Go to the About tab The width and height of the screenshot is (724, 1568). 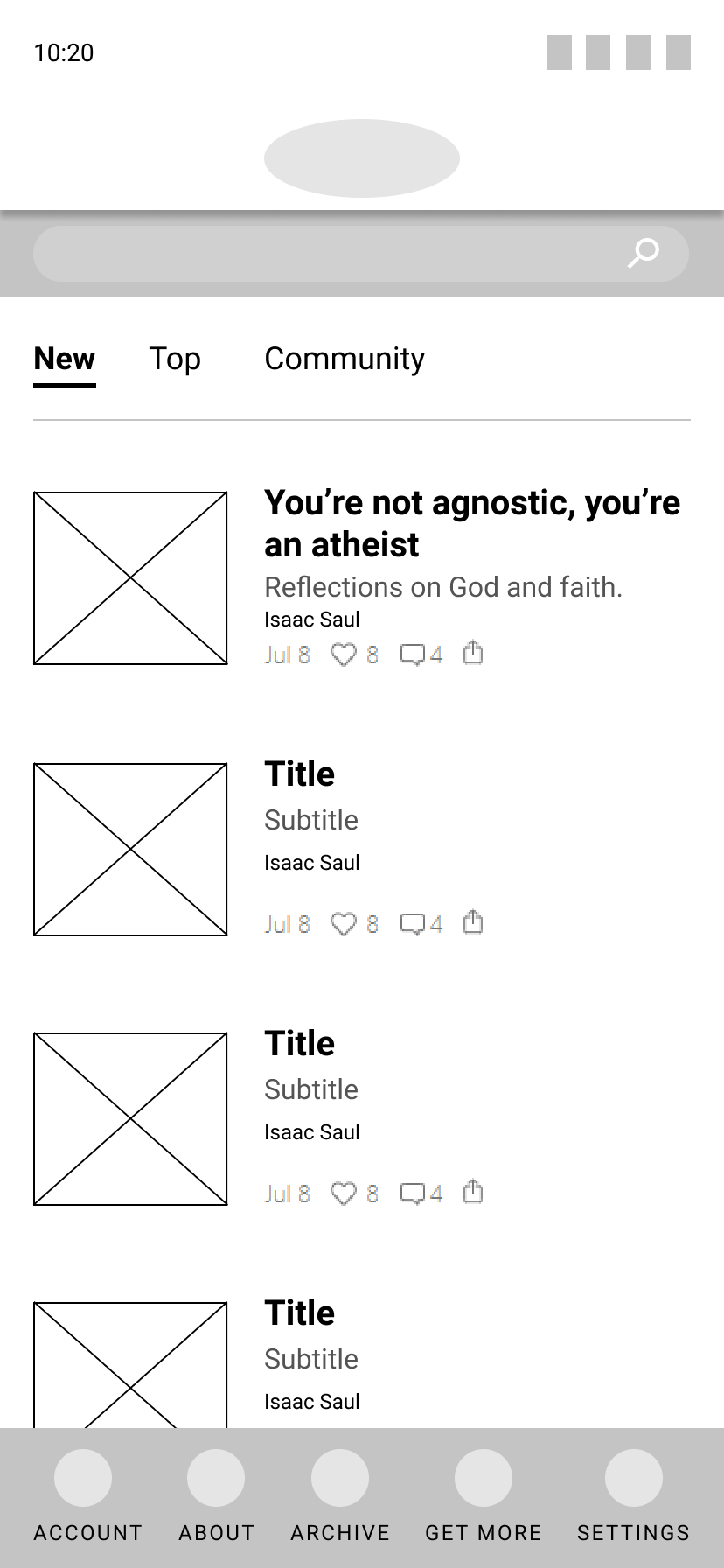pyautogui.click(x=216, y=1496)
